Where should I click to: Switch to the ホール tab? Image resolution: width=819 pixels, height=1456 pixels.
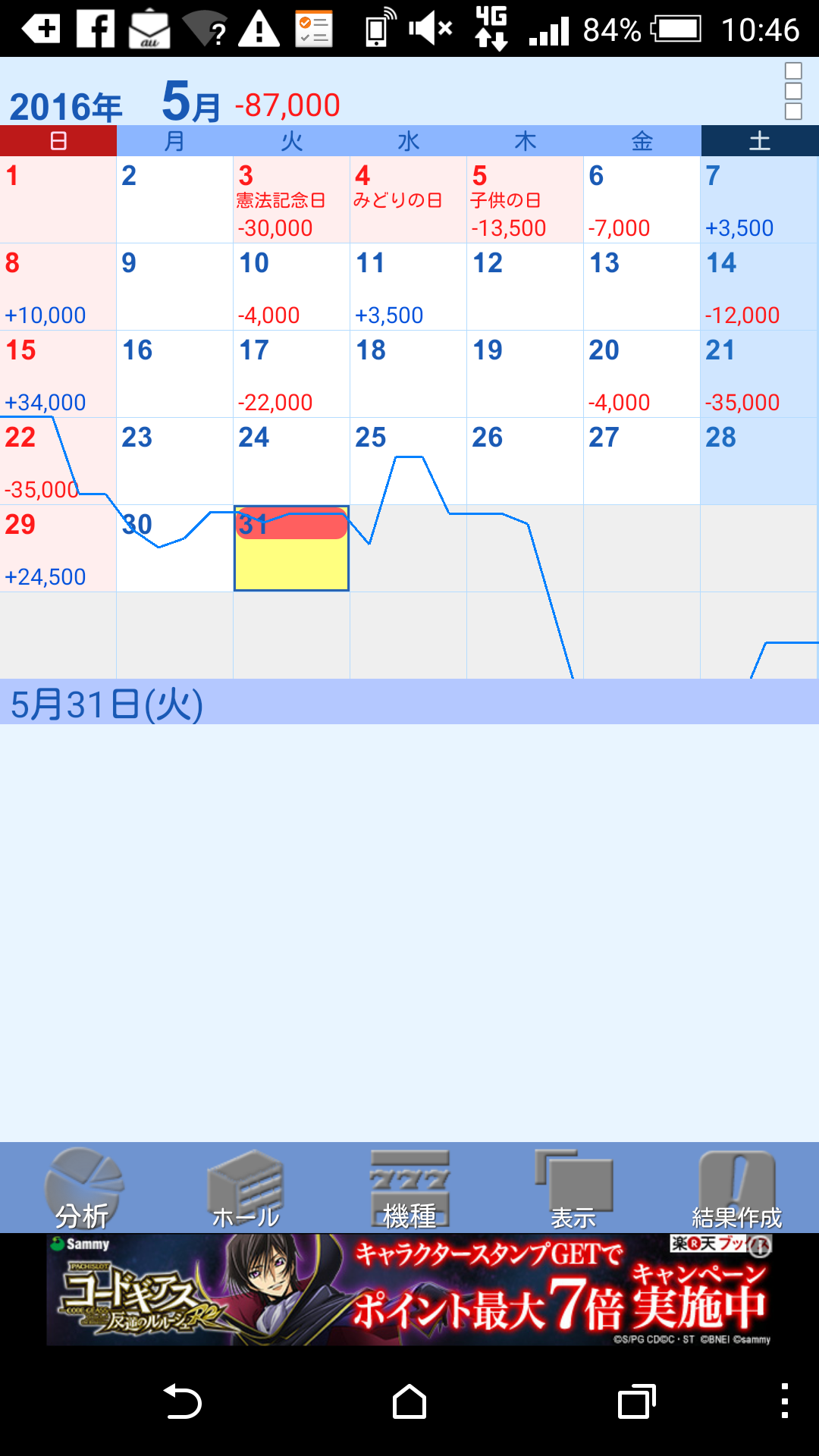[246, 1188]
